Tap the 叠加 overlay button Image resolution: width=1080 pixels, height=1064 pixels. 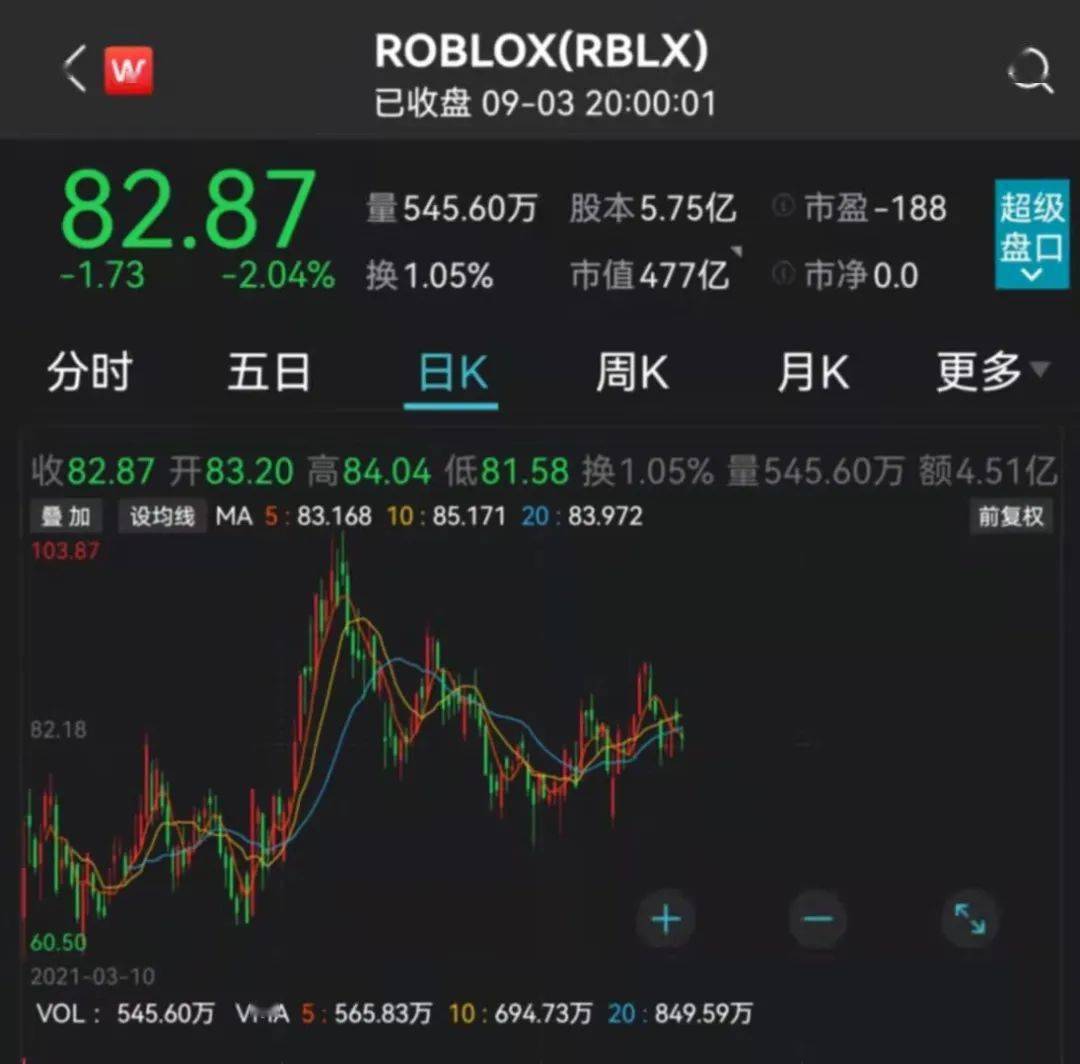pyautogui.click(x=66, y=516)
